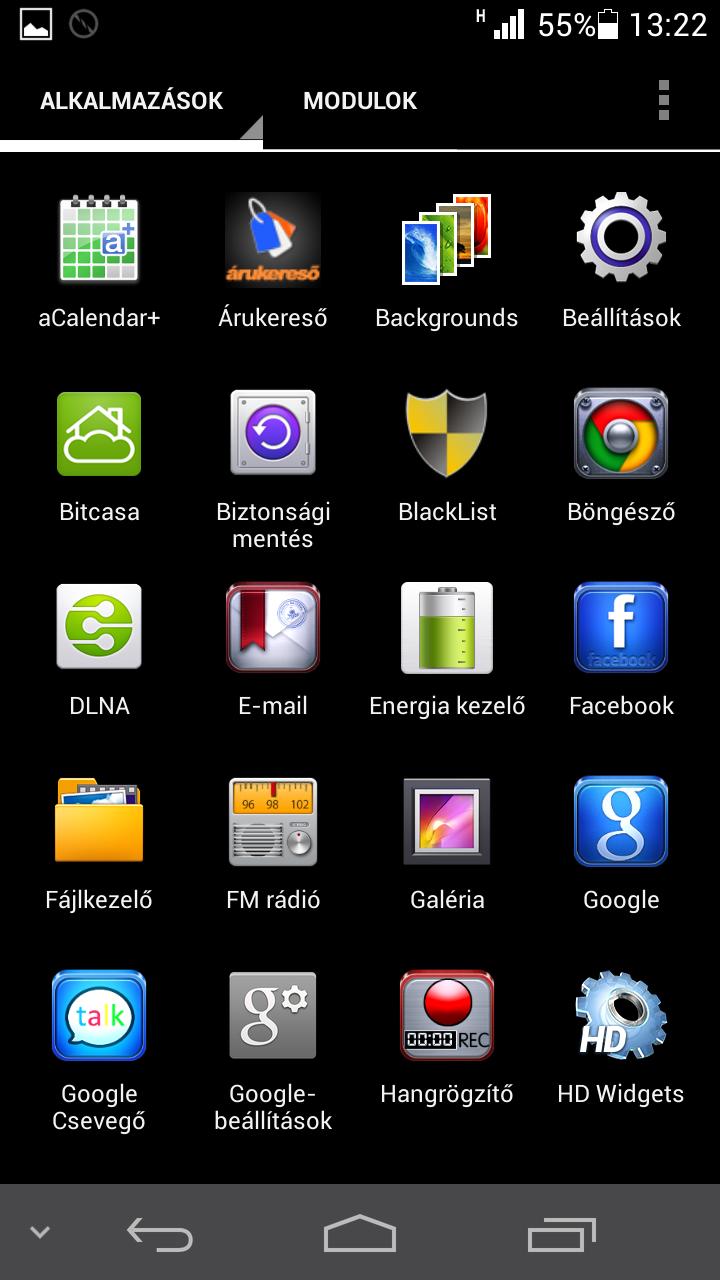Open the overflow menu
This screenshot has width=720, height=1280.
663,101
